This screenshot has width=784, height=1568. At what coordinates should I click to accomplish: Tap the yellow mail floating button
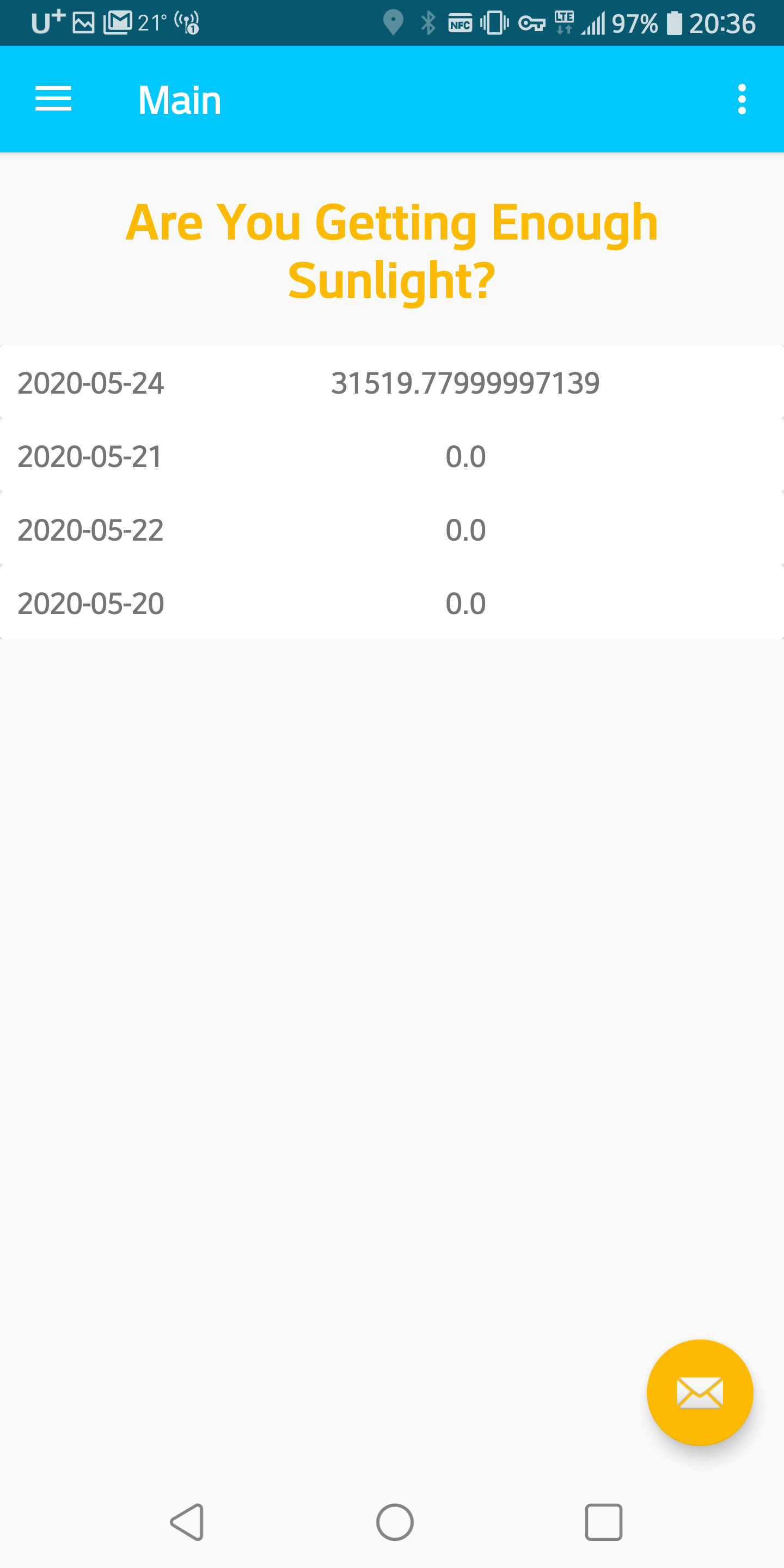click(x=700, y=1392)
